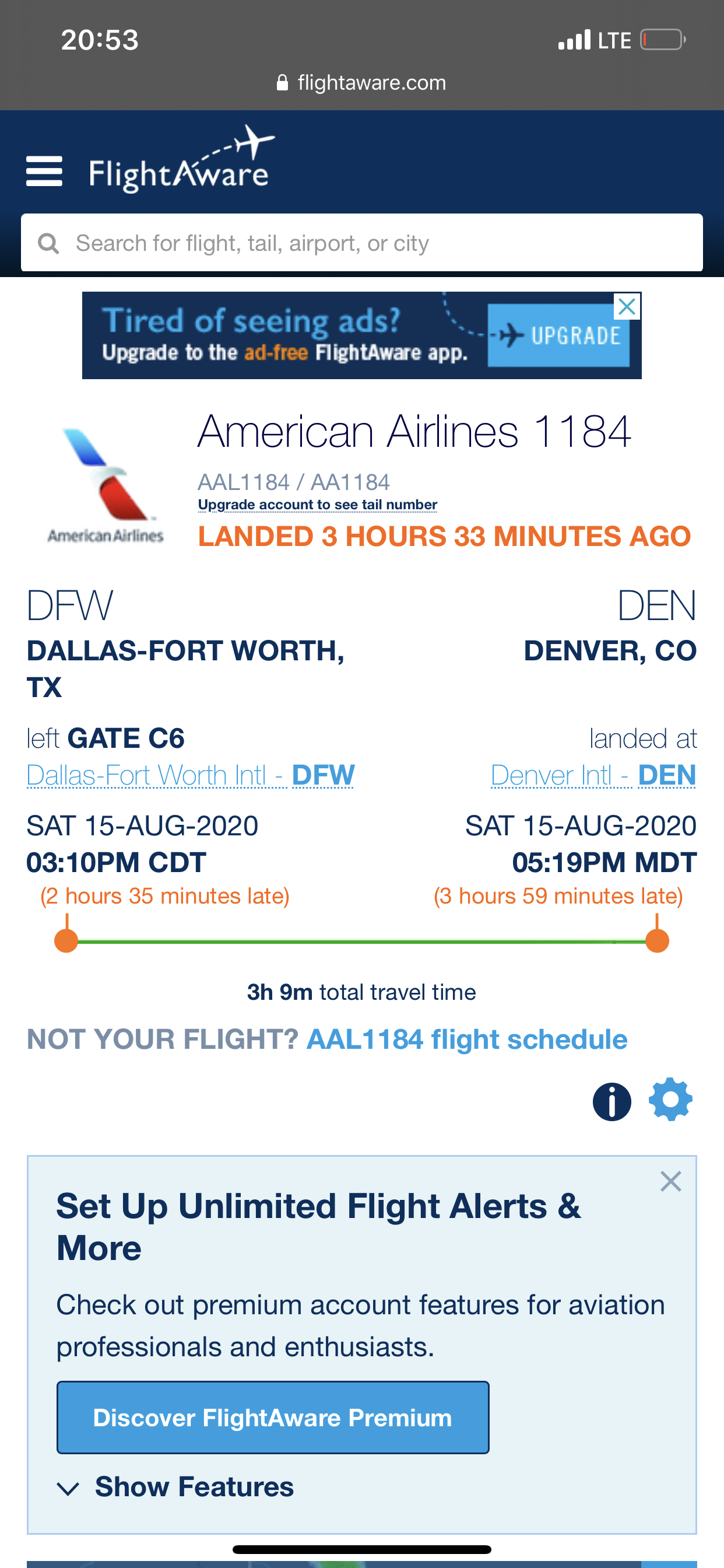View AAL1184 flight schedule

point(467,1039)
